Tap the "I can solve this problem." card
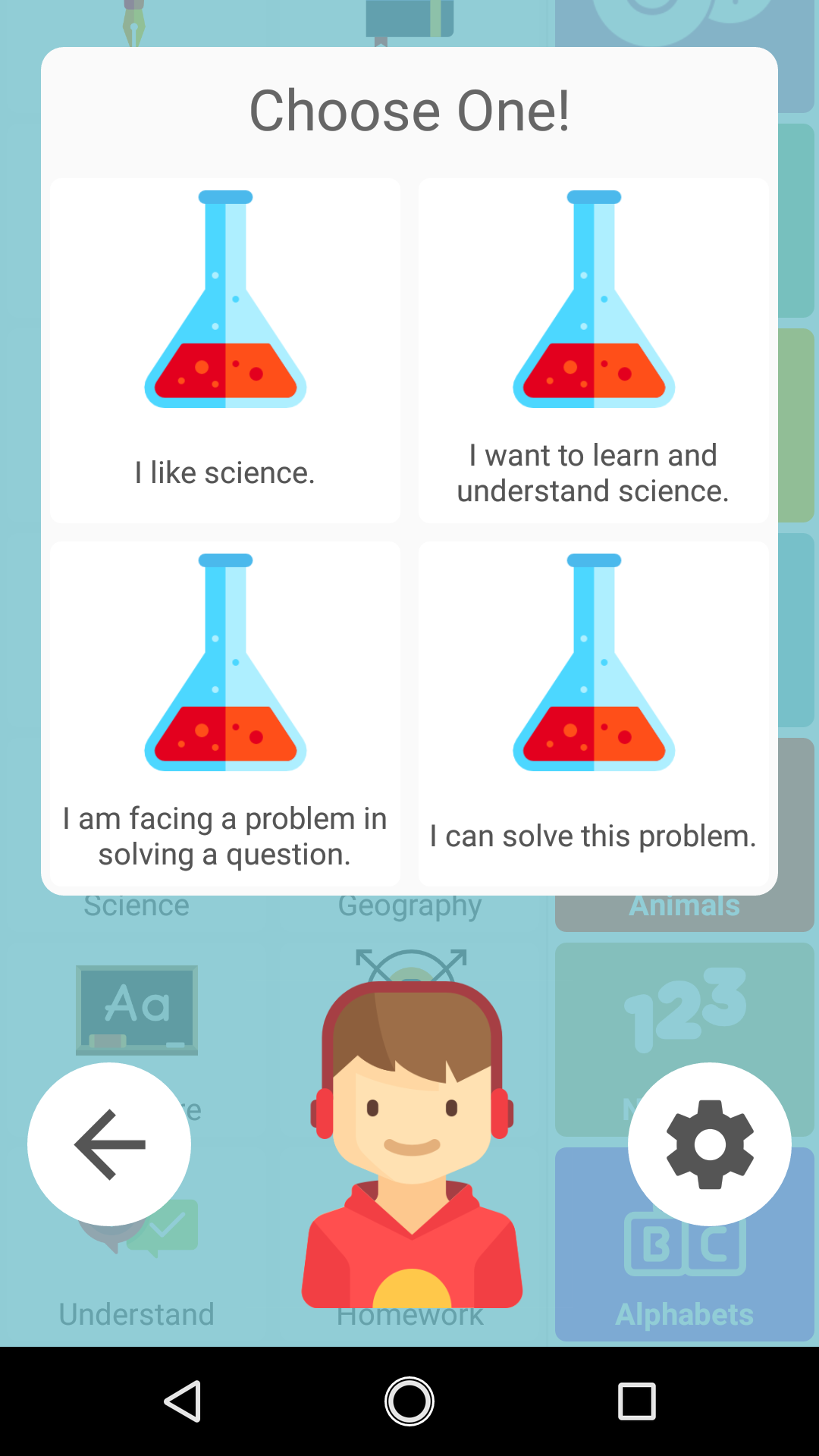Image resolution: width=819 pixels, height=1456 pixels. coord(593,713)
